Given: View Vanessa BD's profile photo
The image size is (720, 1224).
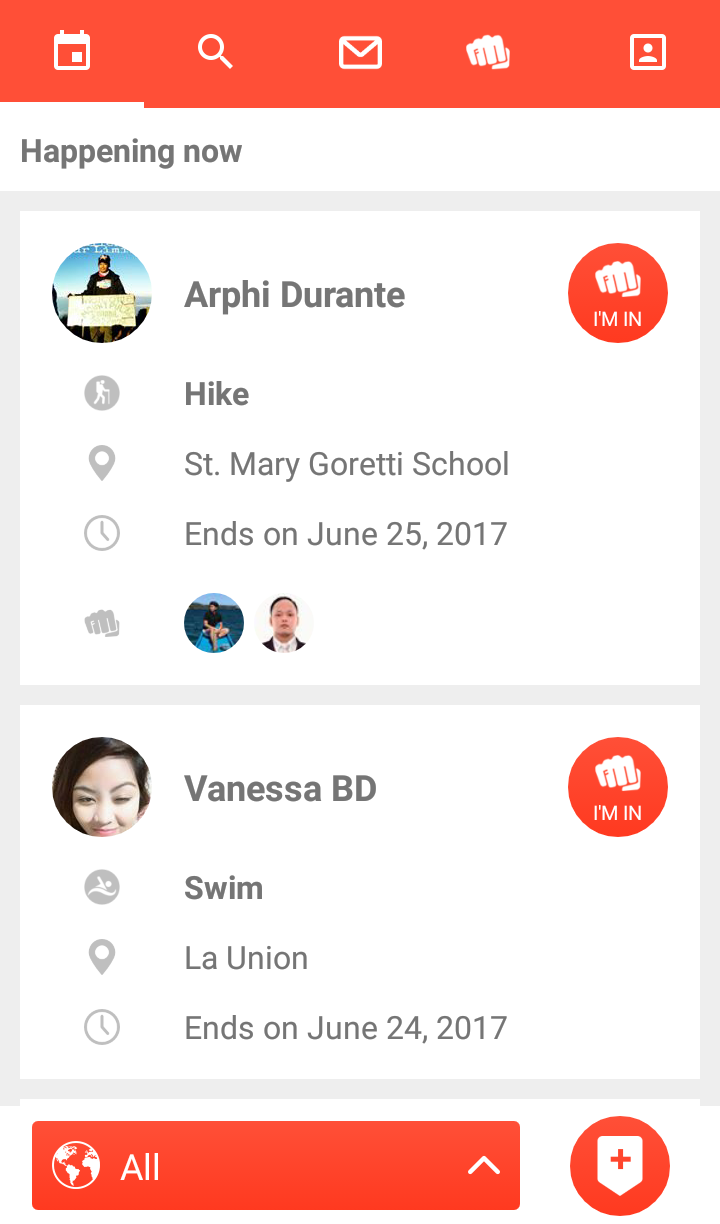Looking at the screenshot, I should point(102,787).
